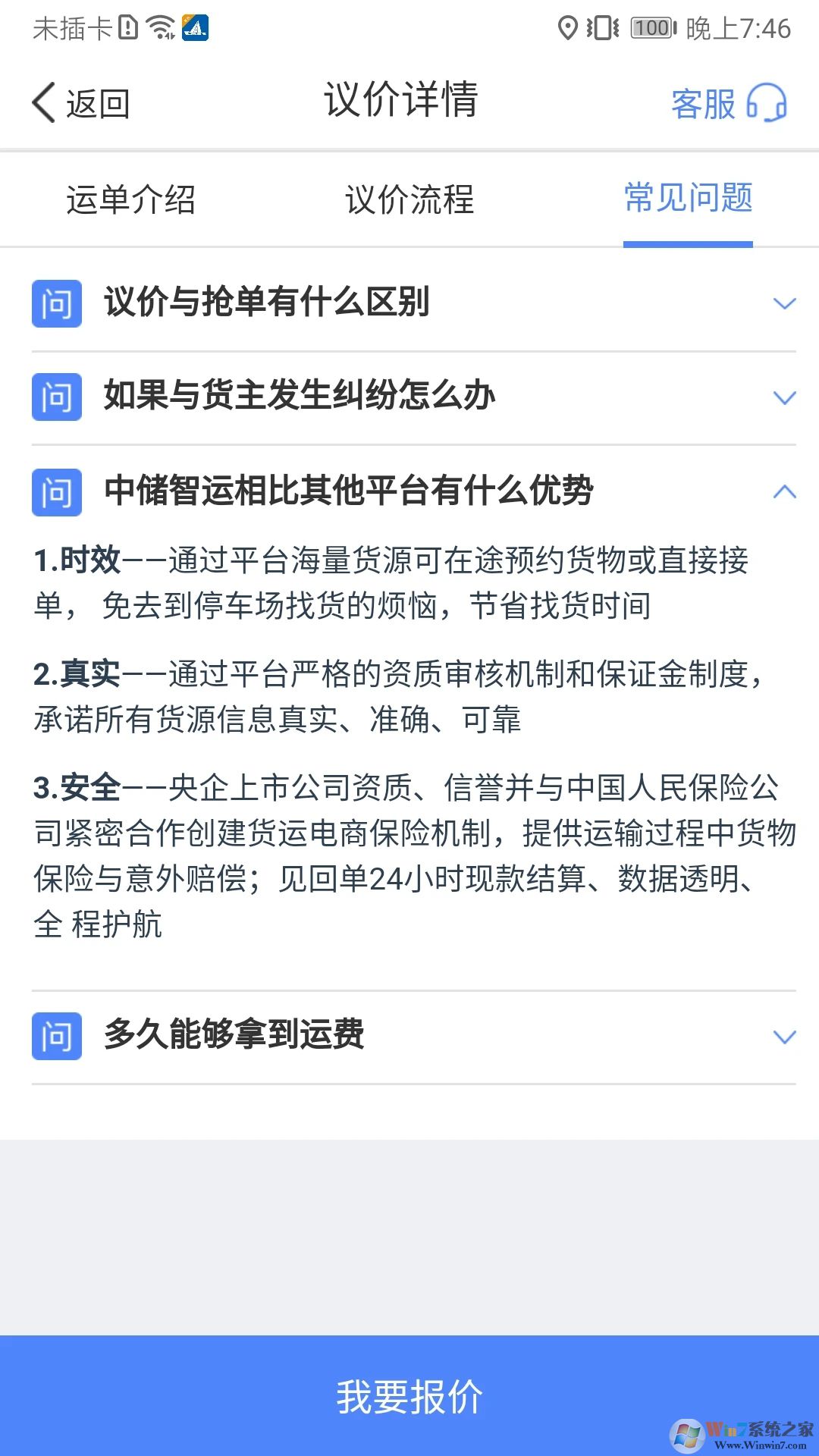This screenshot has height=1456, width=819.
Task: Tap the blue sailboat notification icon
Action: [x=195, y=27]
